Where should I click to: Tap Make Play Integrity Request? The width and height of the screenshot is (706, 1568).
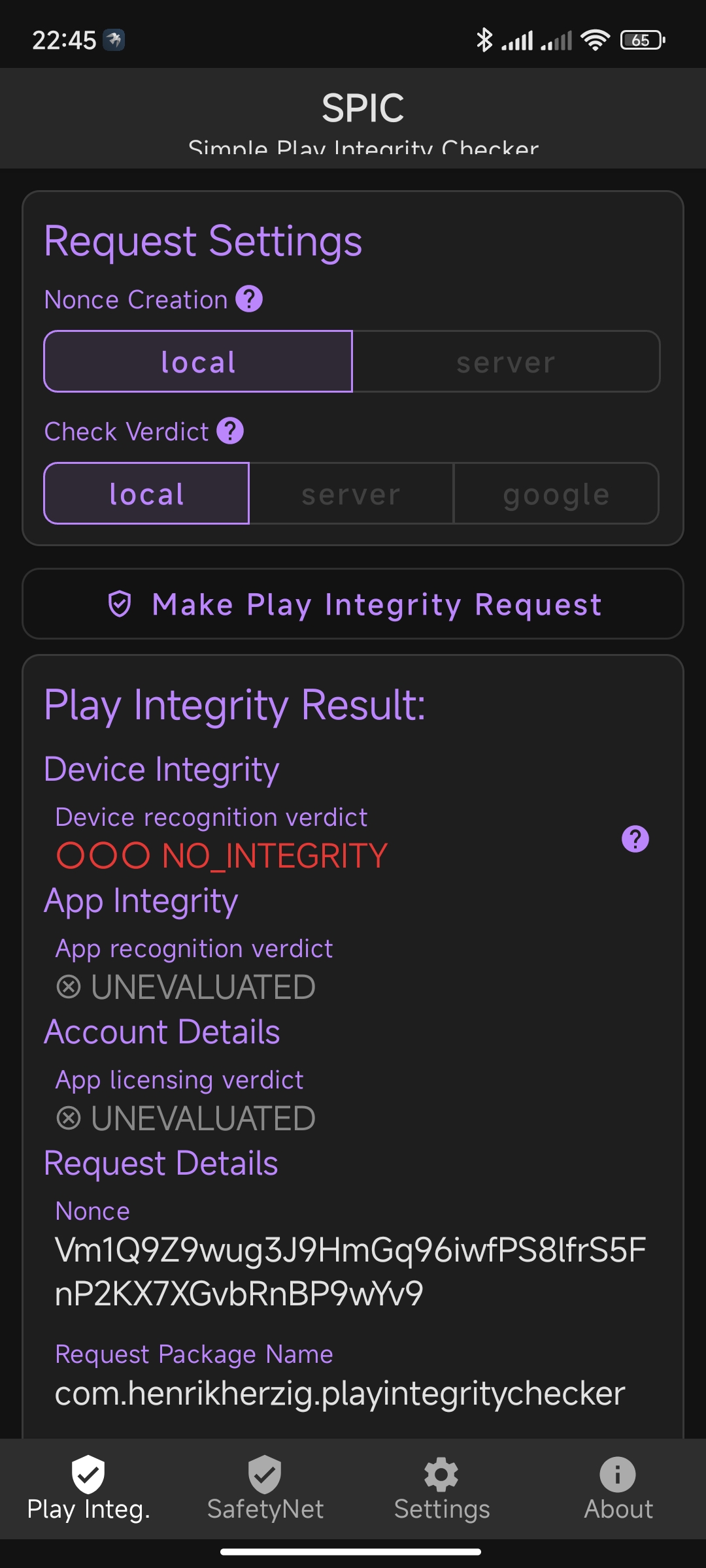point(353,604)
